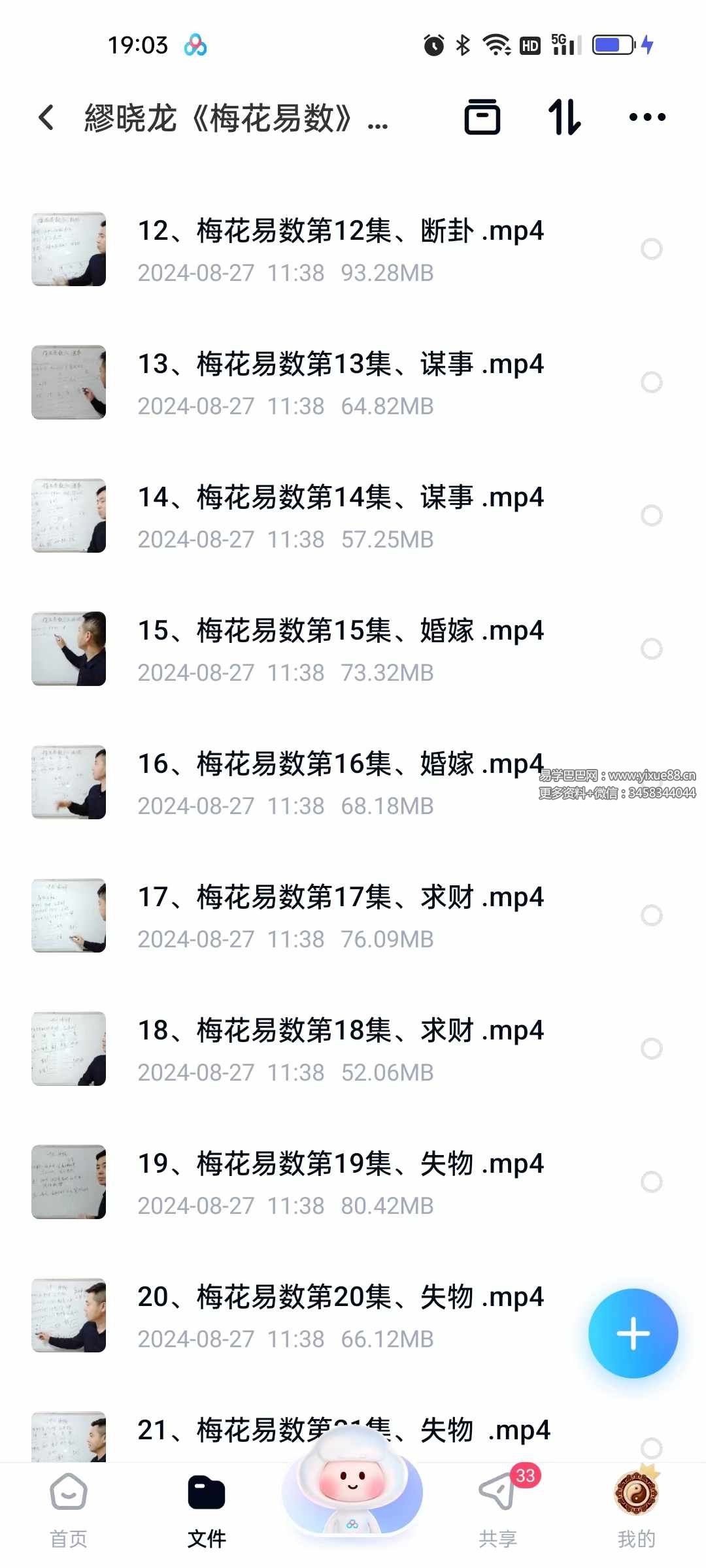706x1568 pixels.
Task: Tap the blue plus add button
Action: point(633,1333)
